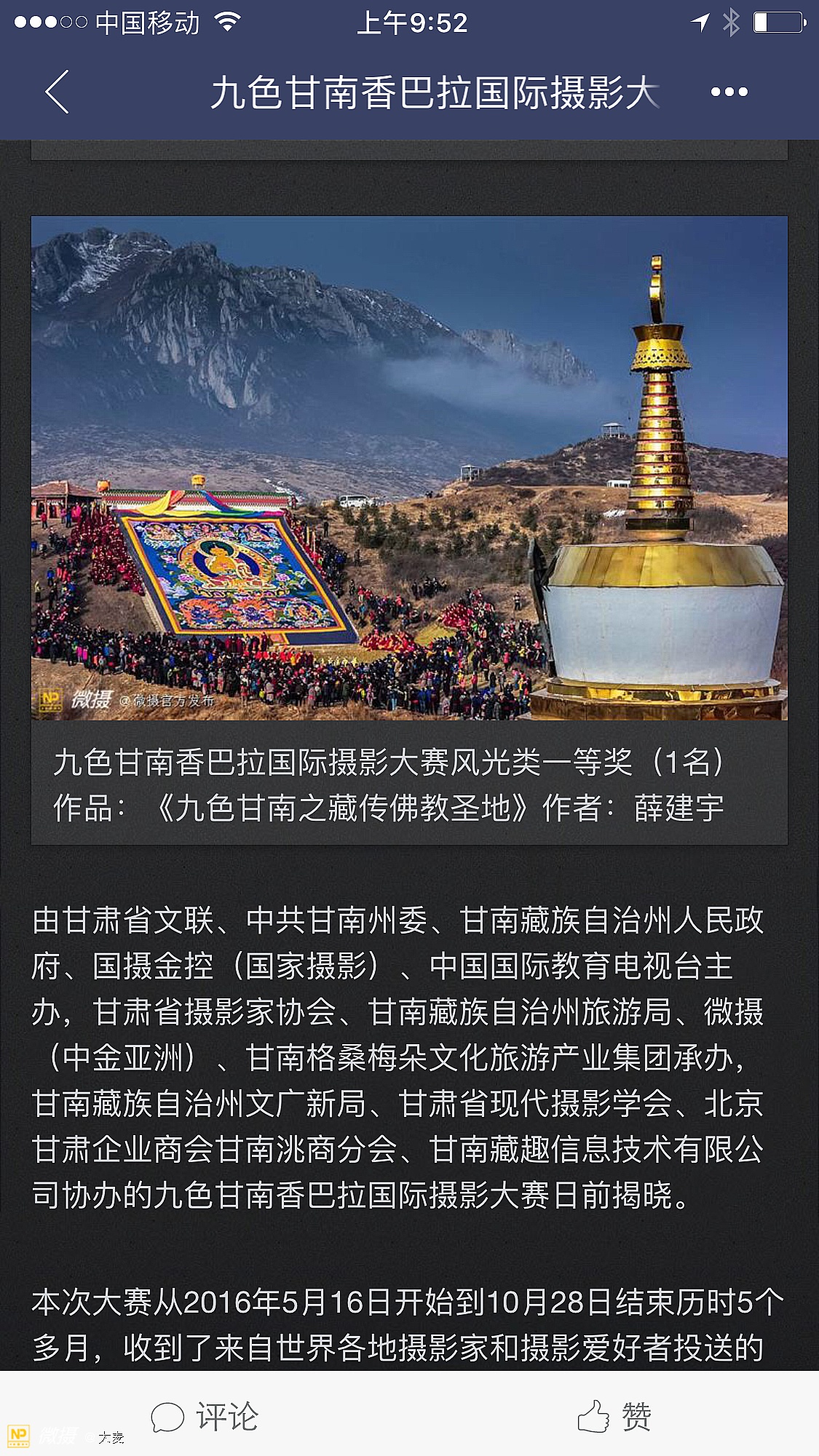Go back using the header arrow

pos(57,92)
